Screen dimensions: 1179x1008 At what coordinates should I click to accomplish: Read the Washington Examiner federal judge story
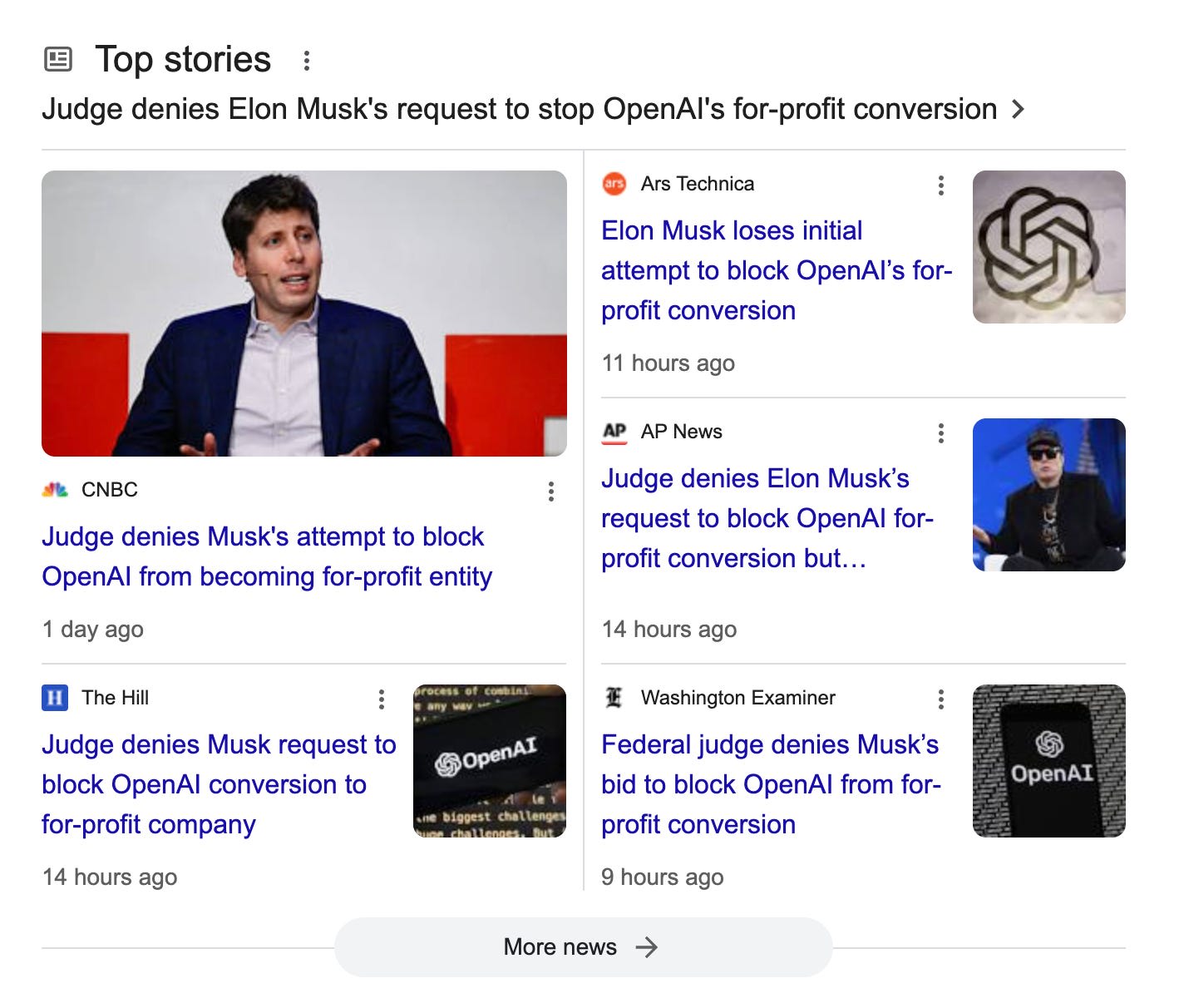[x=771, y=784]
